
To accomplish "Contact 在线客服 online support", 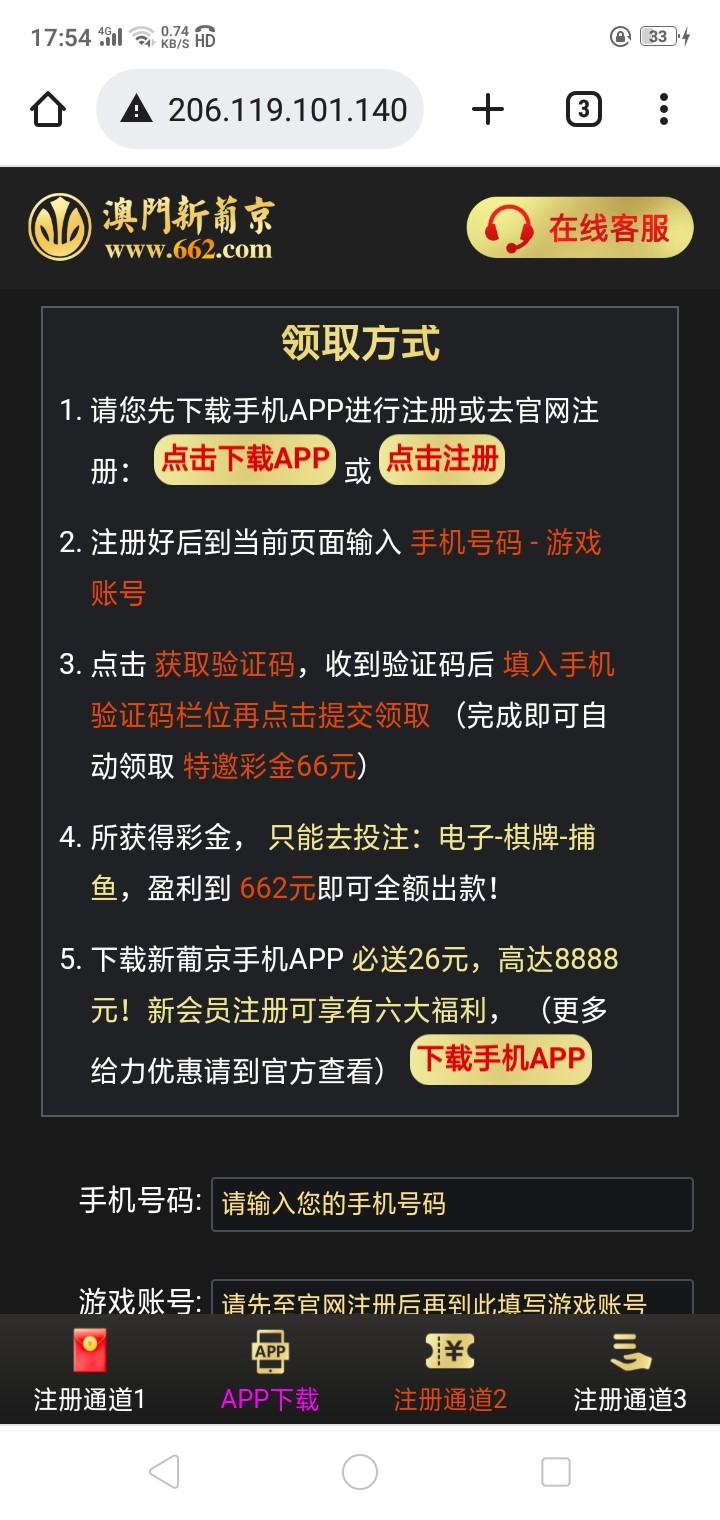I will [x=580, y=228].
